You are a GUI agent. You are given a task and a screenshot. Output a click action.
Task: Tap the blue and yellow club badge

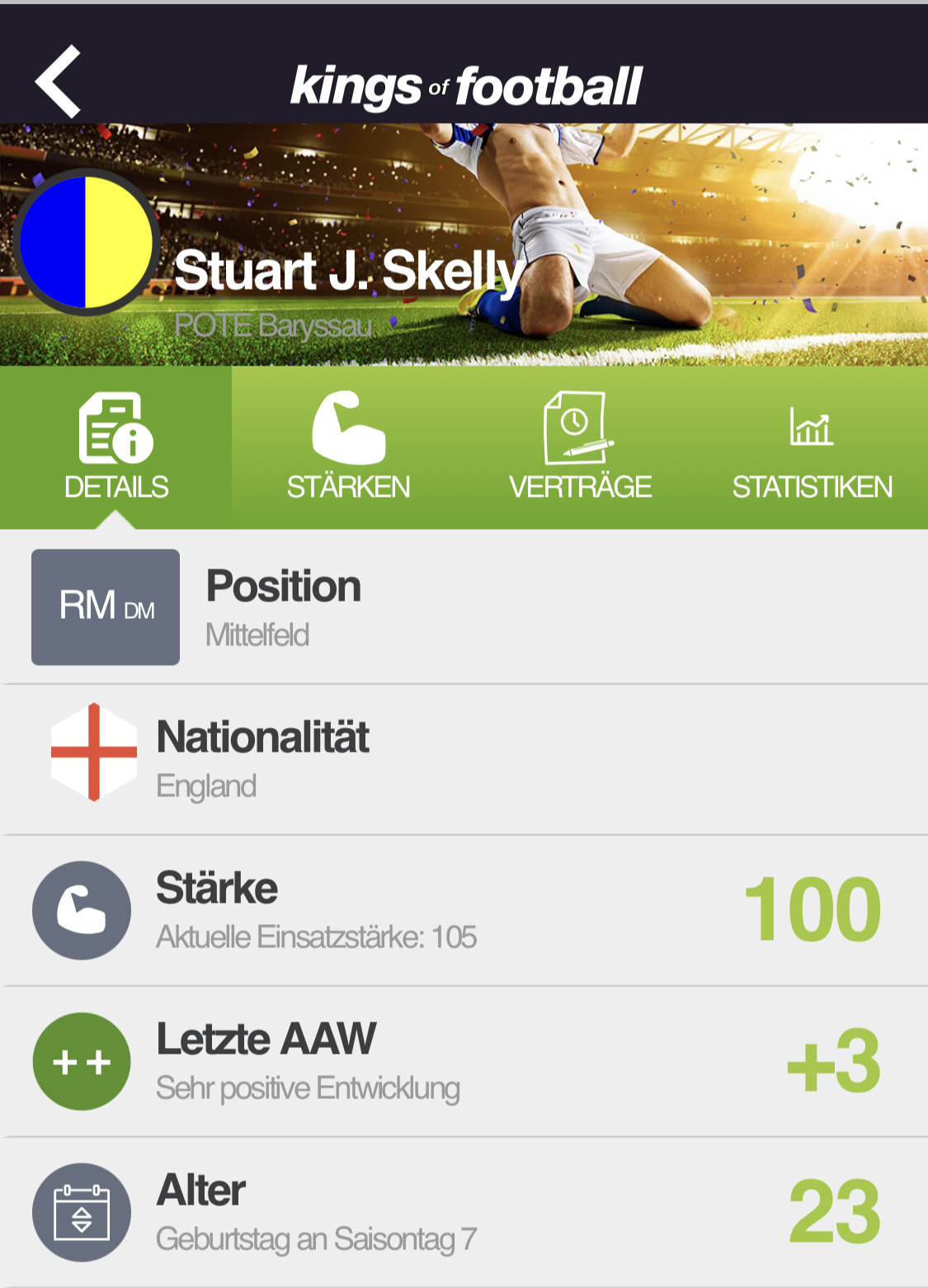(x=86, y=243)
